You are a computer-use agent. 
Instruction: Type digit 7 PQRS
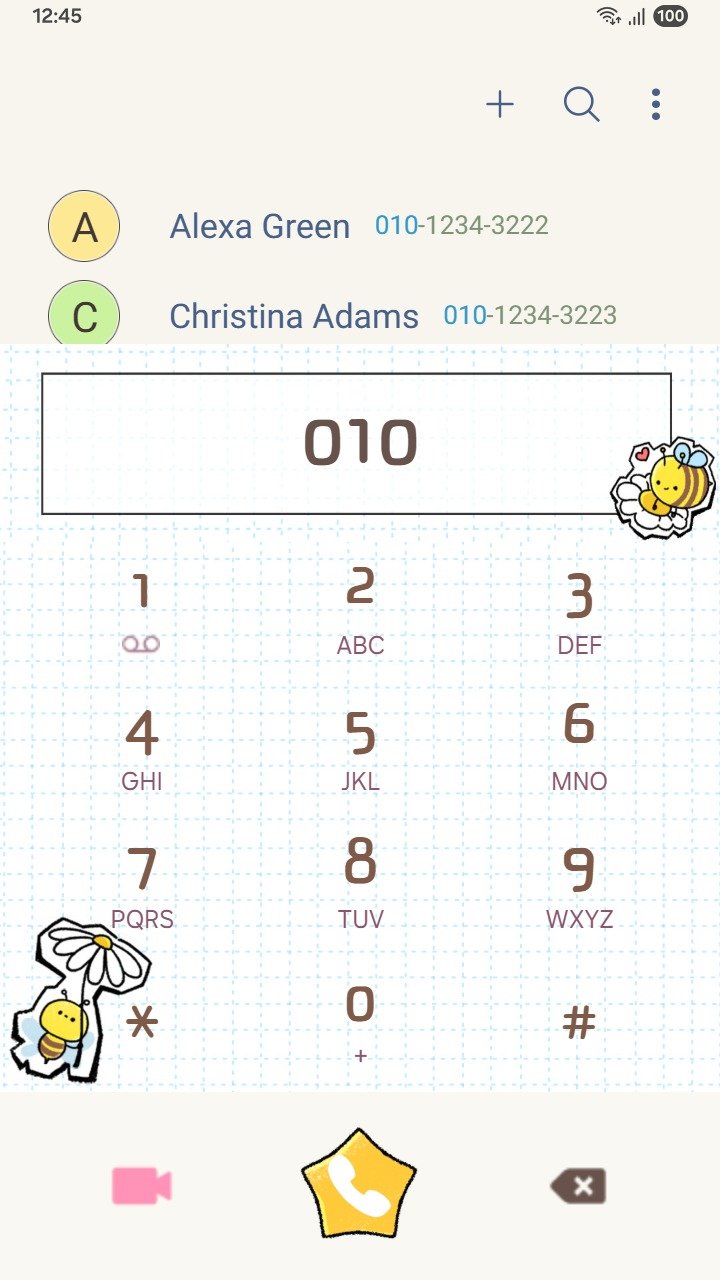point(141,885)
